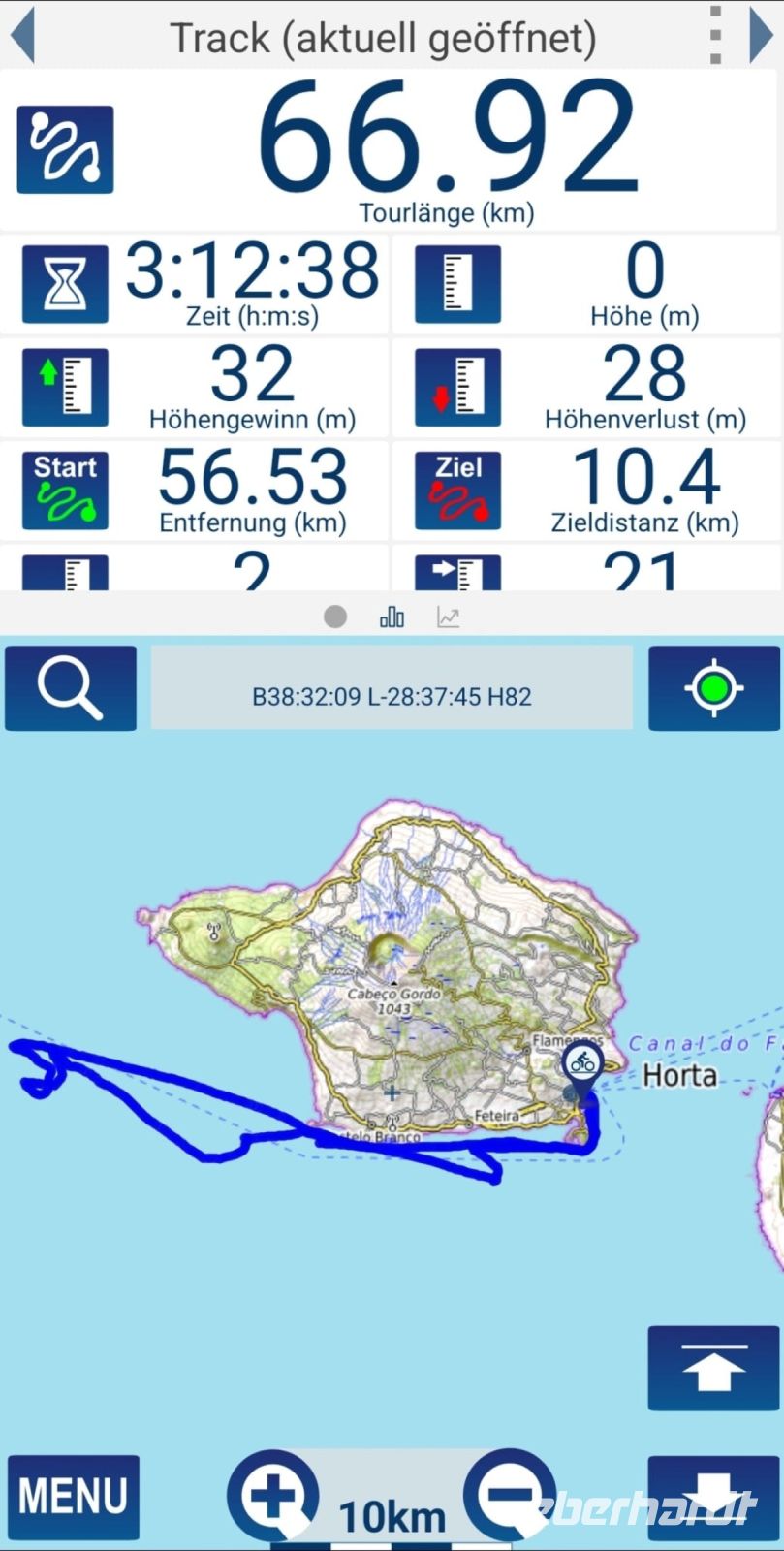Select the green Höhengewinn arrow icon
784x1551 pixels.
tap(64, 387)
